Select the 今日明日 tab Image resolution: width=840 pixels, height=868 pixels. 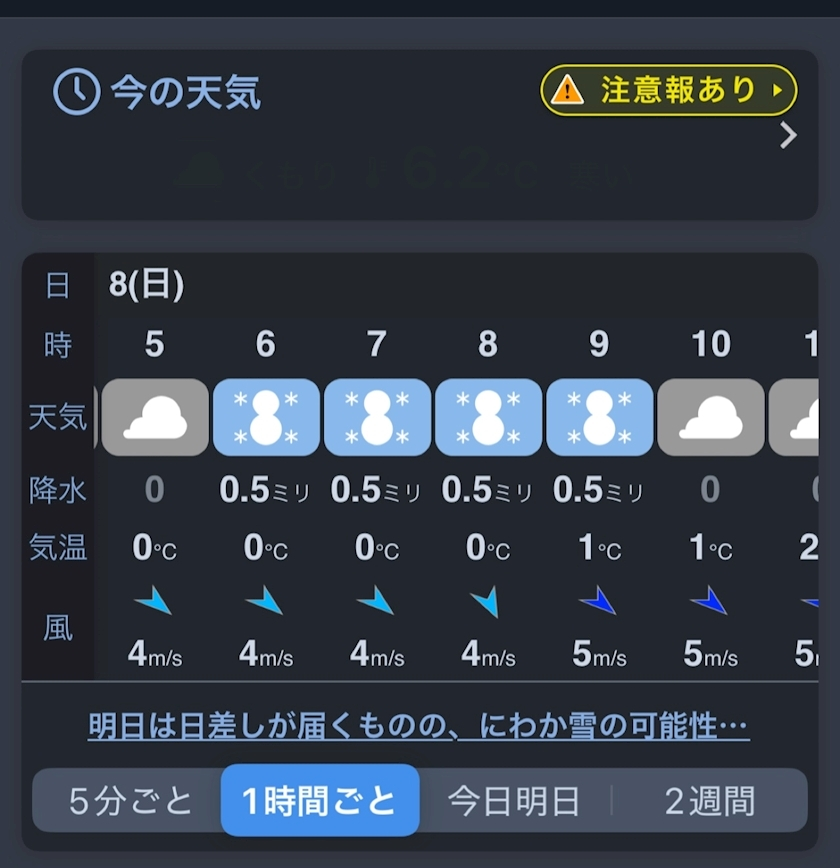point(513,800)
